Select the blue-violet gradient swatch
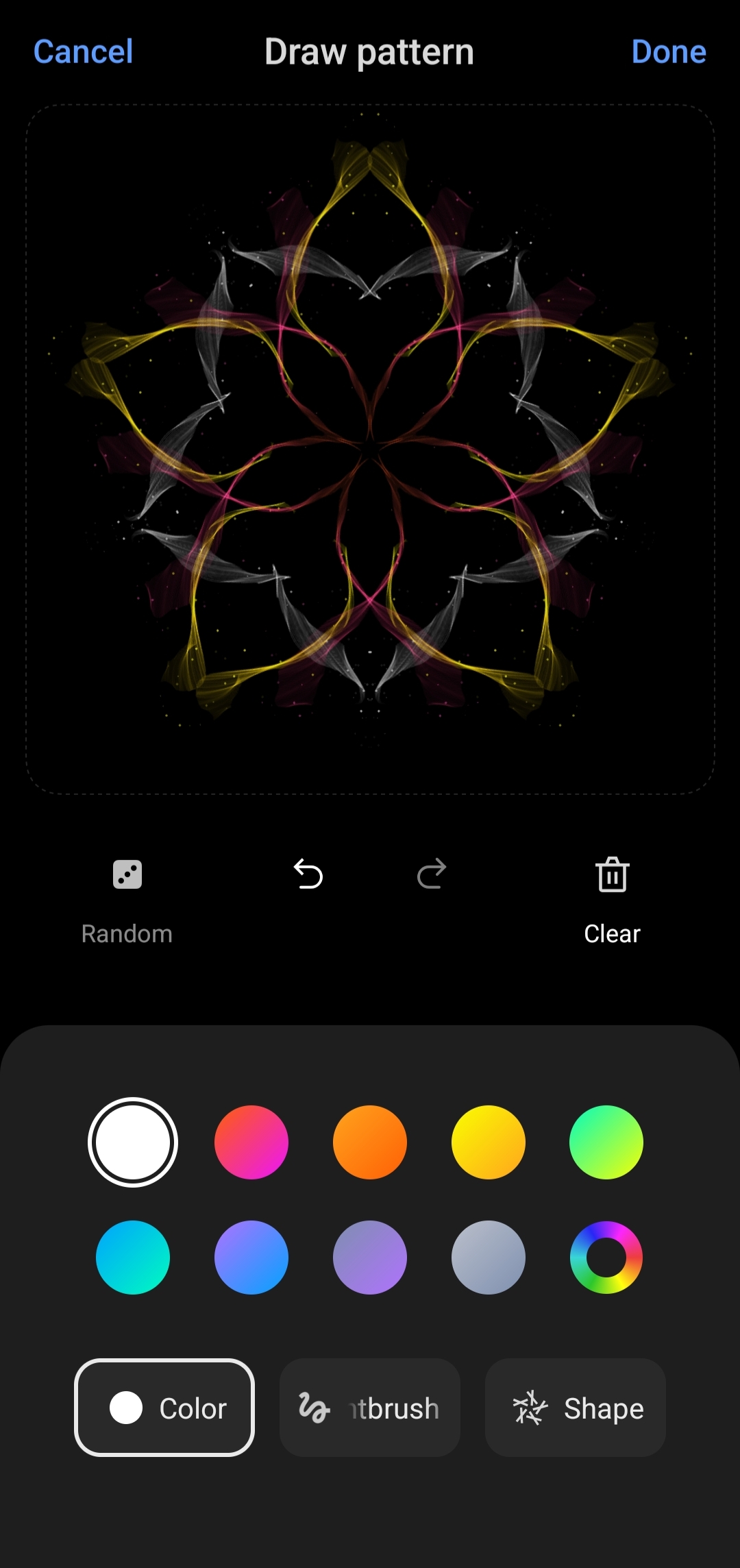 (x=251, y=1258)
